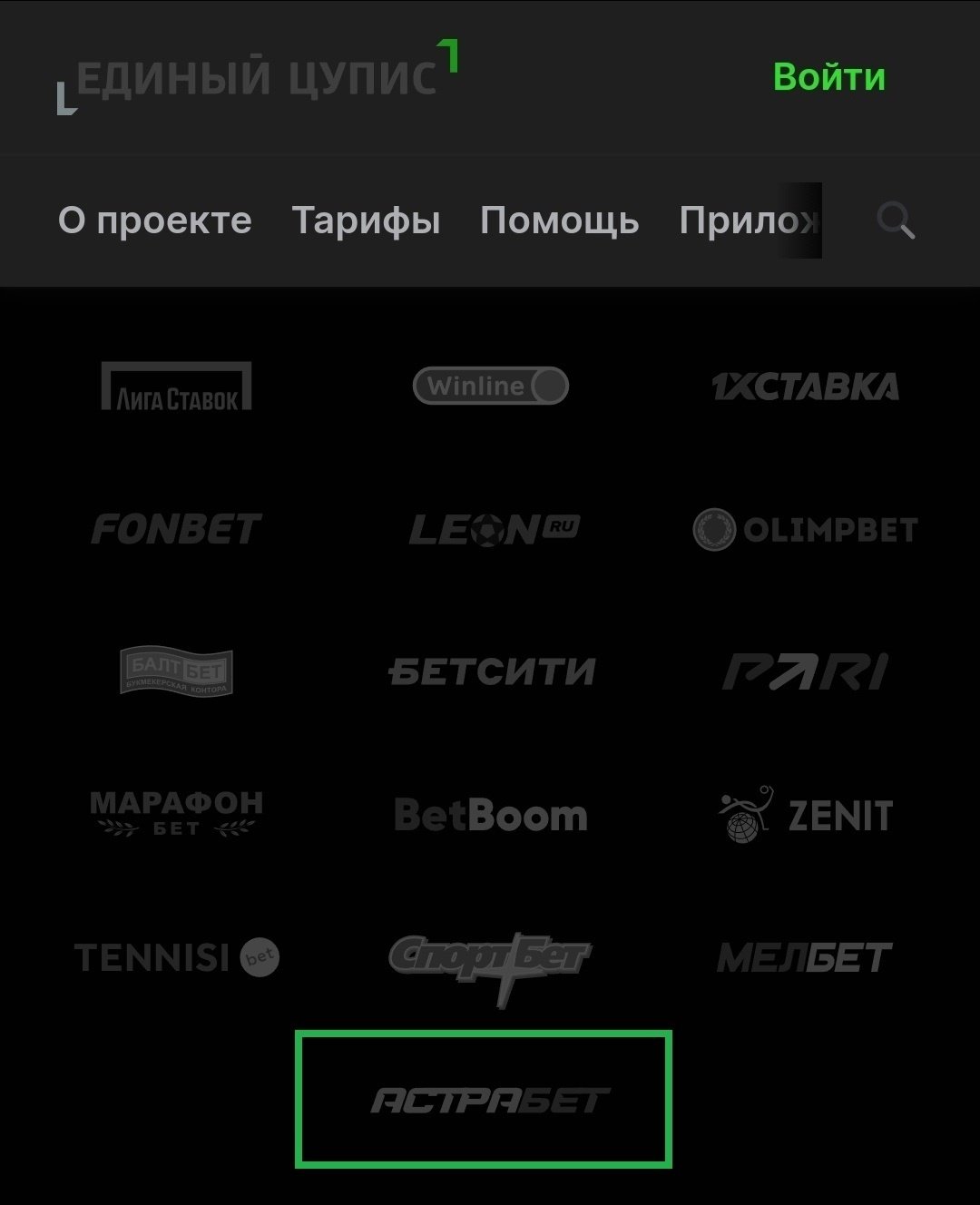The image size is (980, 1205).
Task: Open the search magnifier icon
Action: (x=896, y=220)
